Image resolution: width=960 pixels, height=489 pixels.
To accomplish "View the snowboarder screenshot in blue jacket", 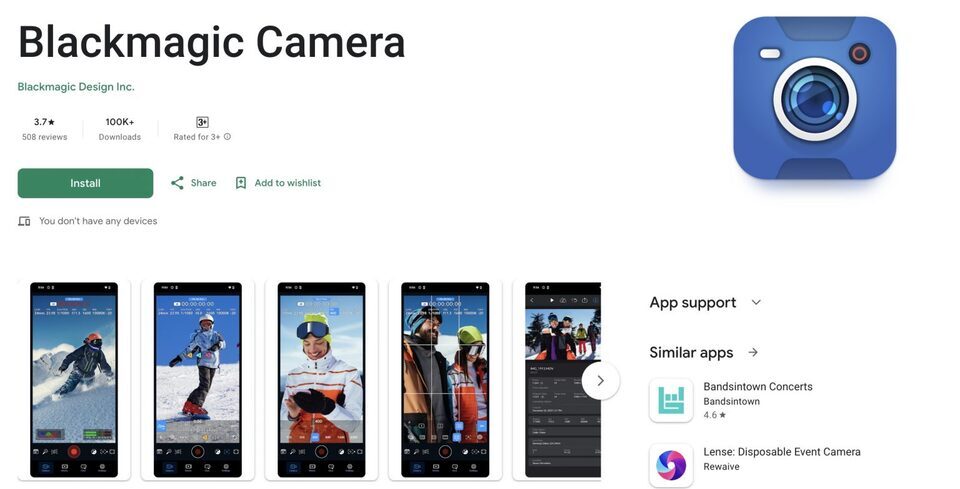I will click(197, 380).
